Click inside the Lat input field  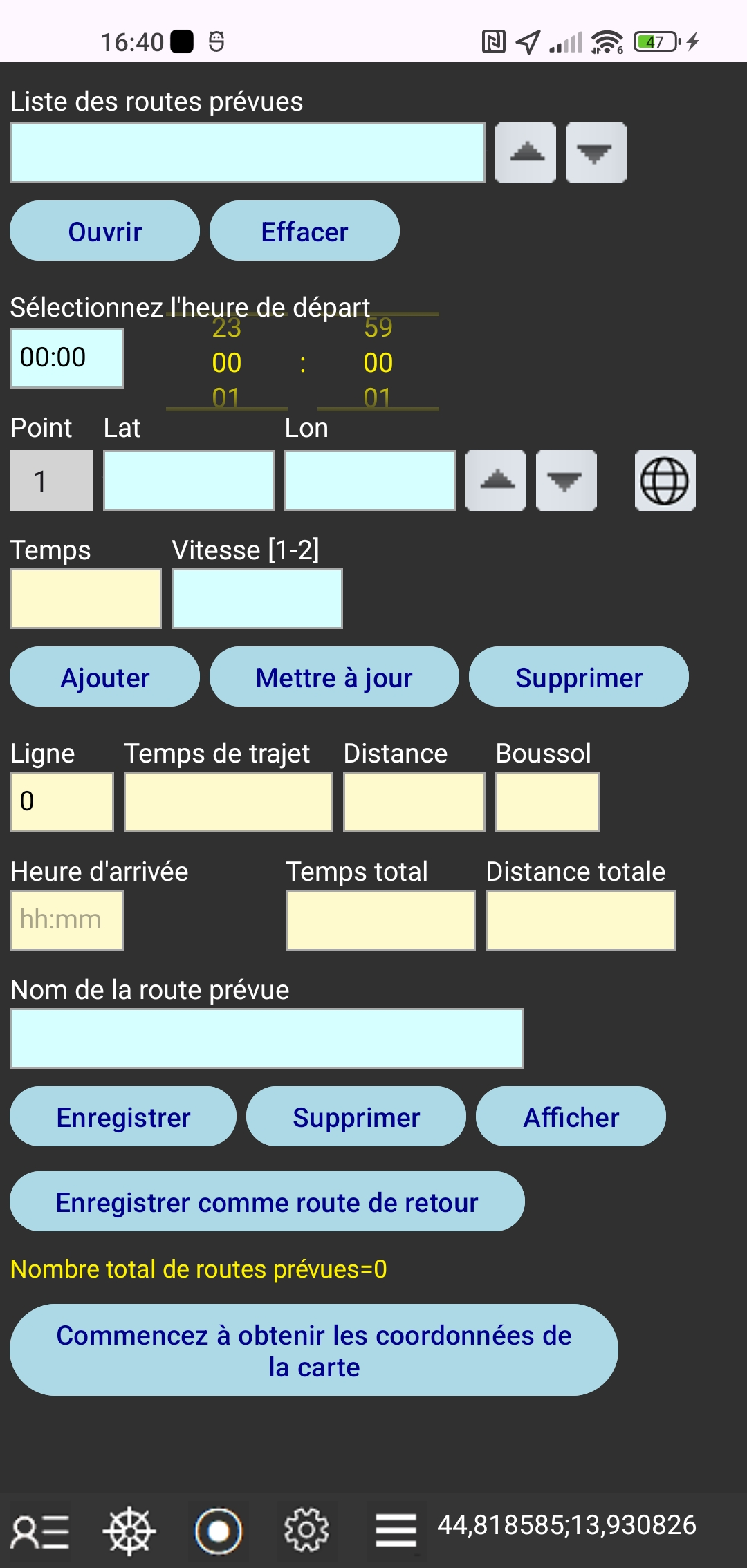tap(188, 481)
